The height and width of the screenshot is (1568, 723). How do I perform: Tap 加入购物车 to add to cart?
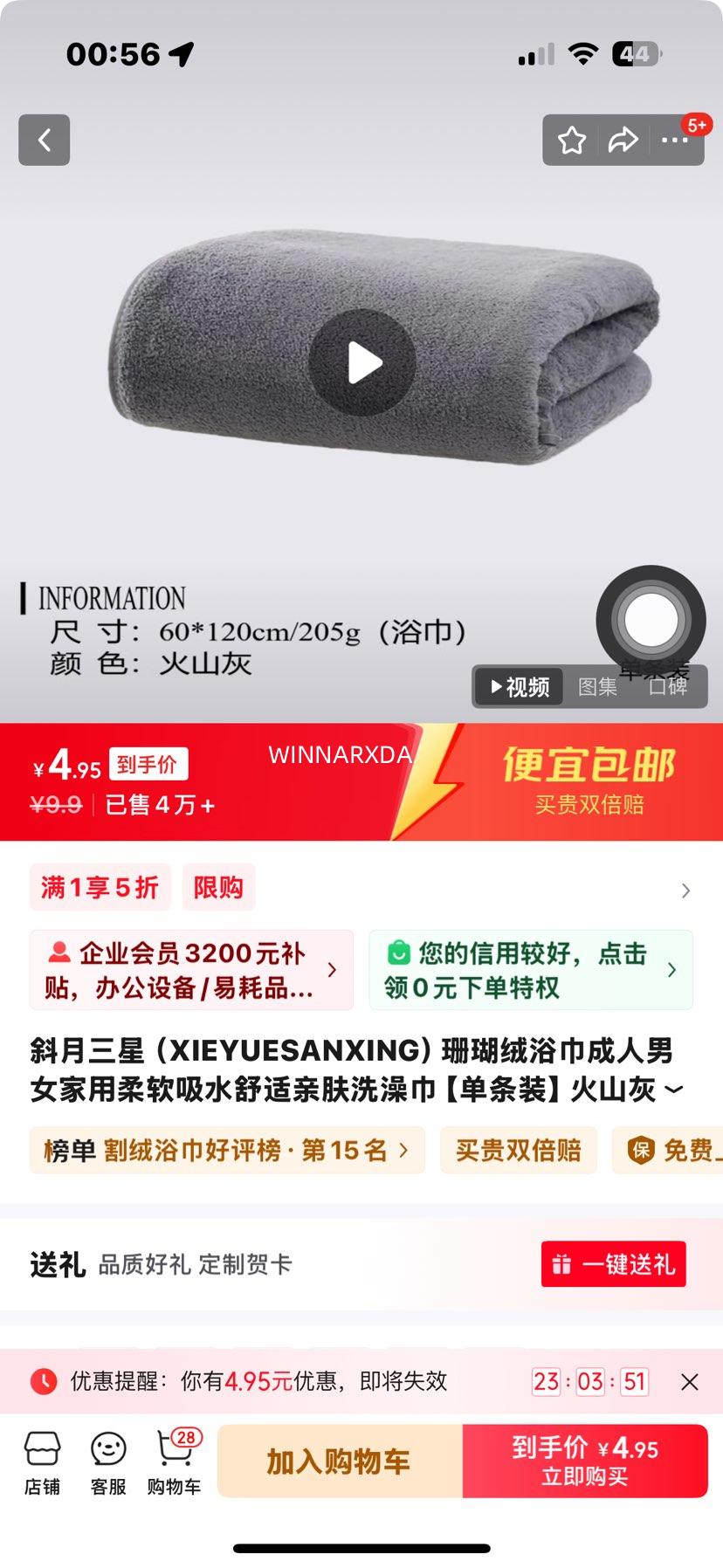point(338,1461)
